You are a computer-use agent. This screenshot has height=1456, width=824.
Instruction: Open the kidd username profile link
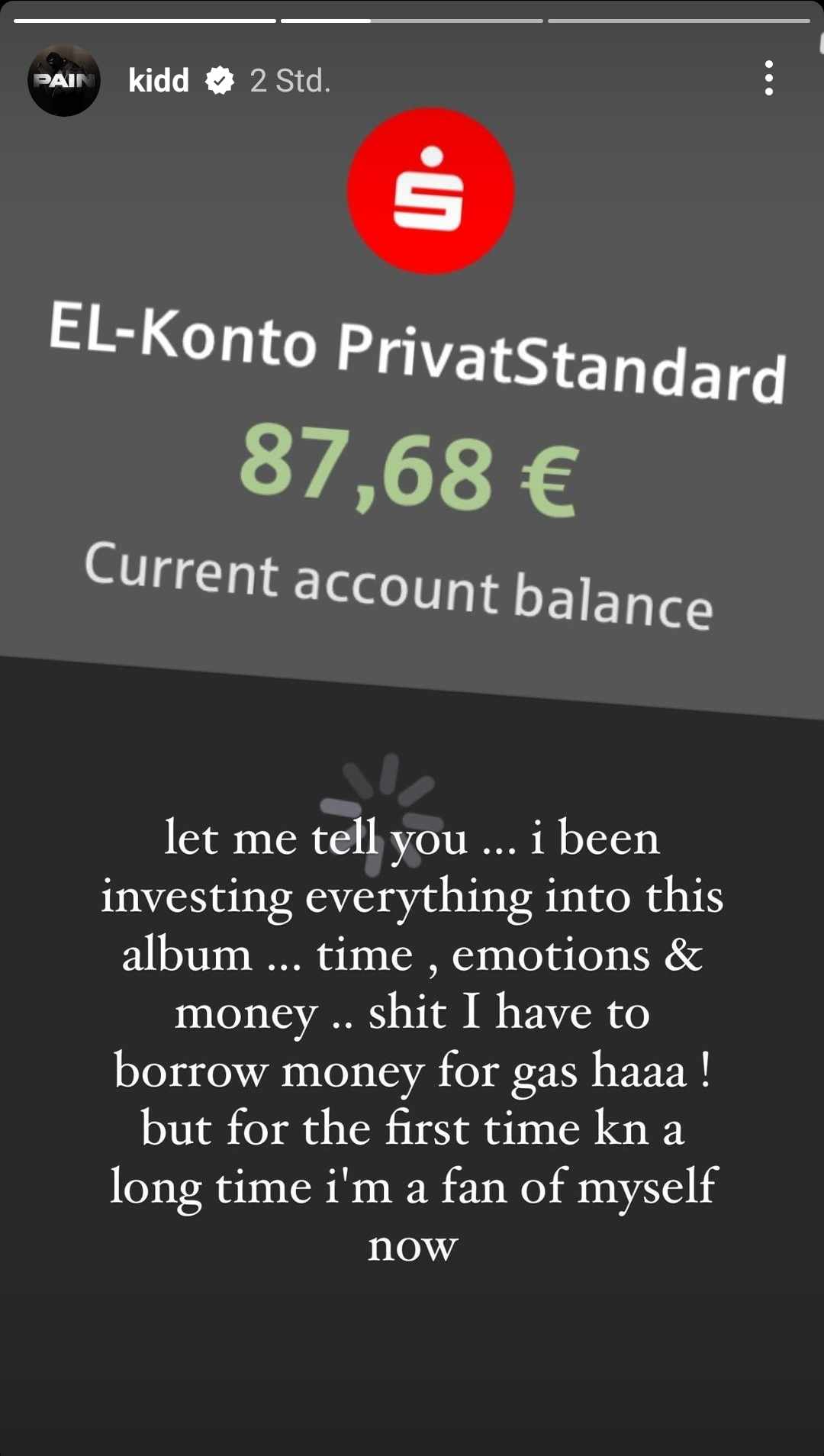pyautogui.click(x=159, y=80)
